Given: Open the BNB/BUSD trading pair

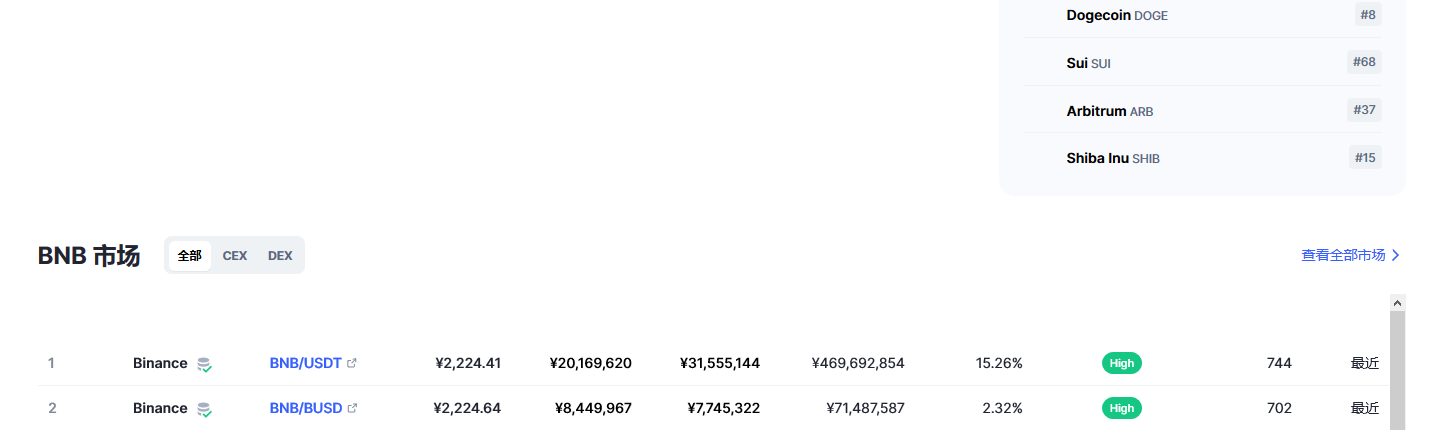Looking at the screenshot, I should 306,408.
